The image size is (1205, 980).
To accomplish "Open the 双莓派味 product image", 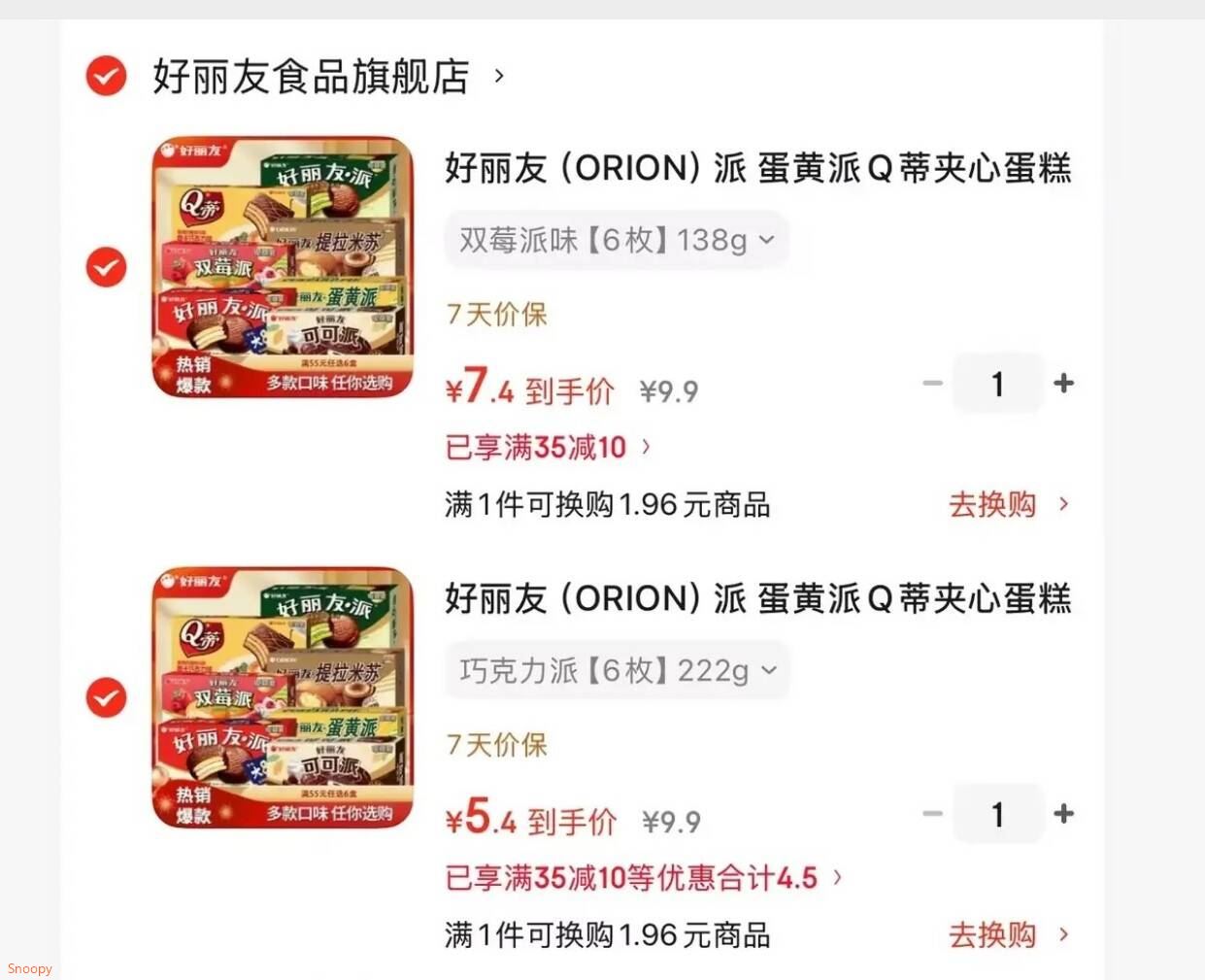I will (283, 267).
